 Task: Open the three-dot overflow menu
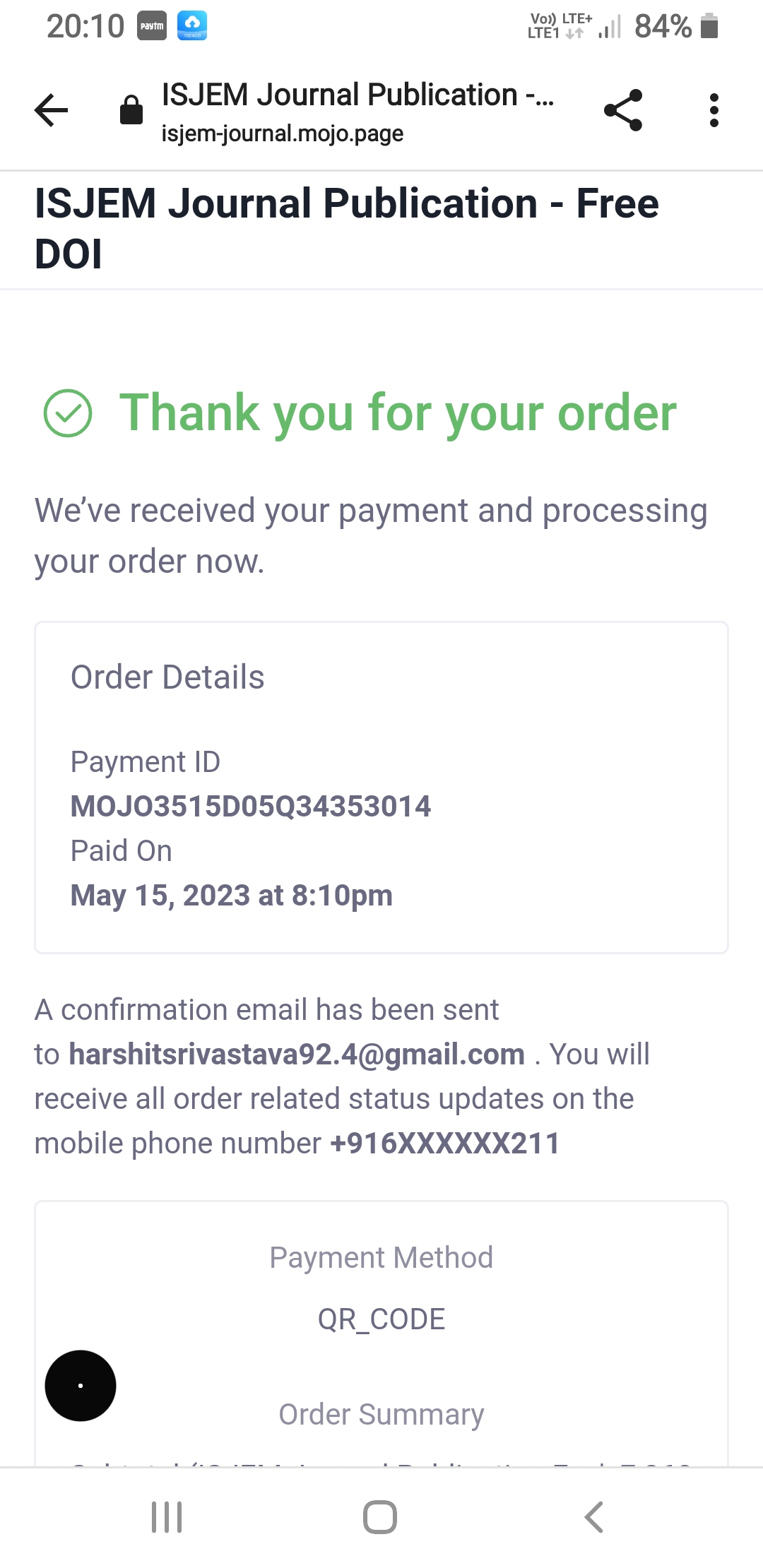point(714,110)
